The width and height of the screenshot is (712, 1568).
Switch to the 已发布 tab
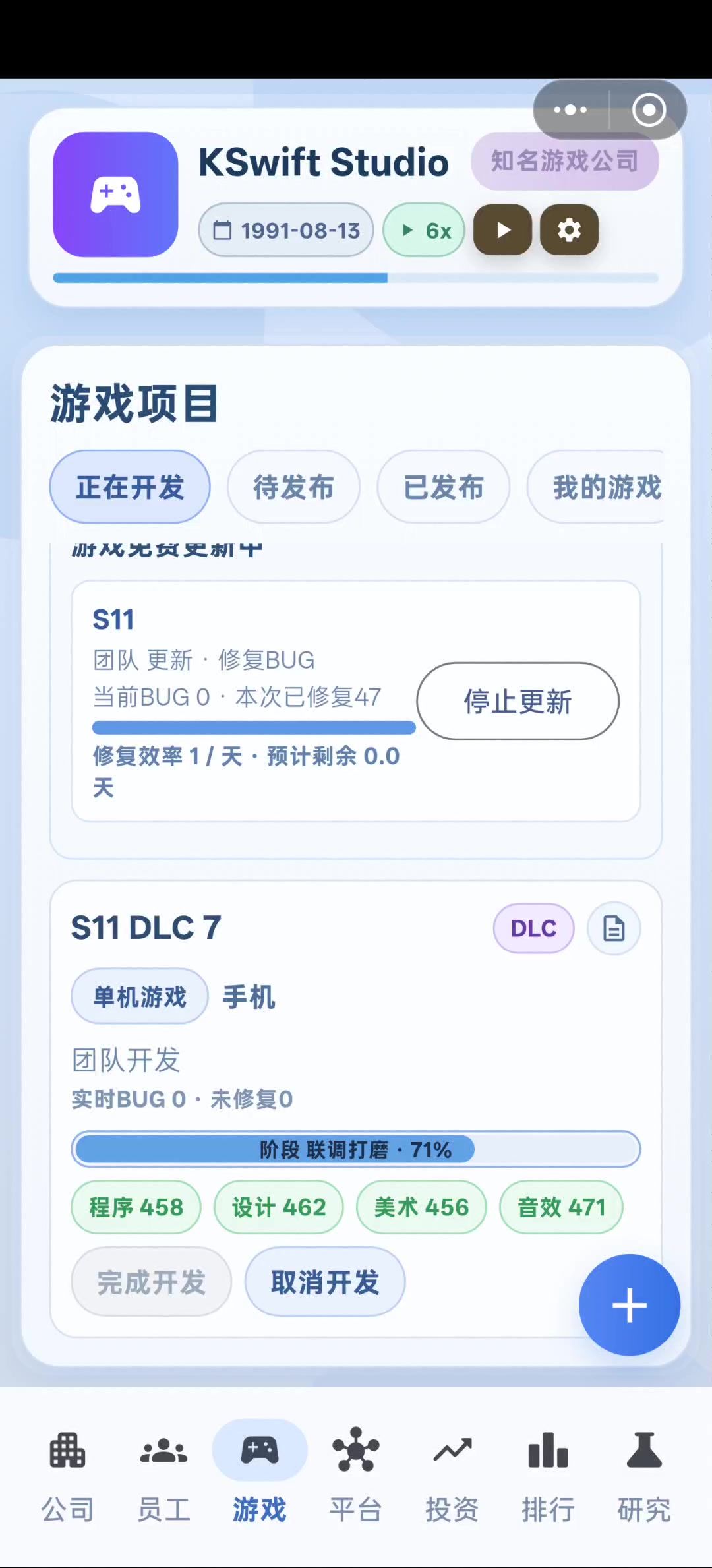pos(443,487)
